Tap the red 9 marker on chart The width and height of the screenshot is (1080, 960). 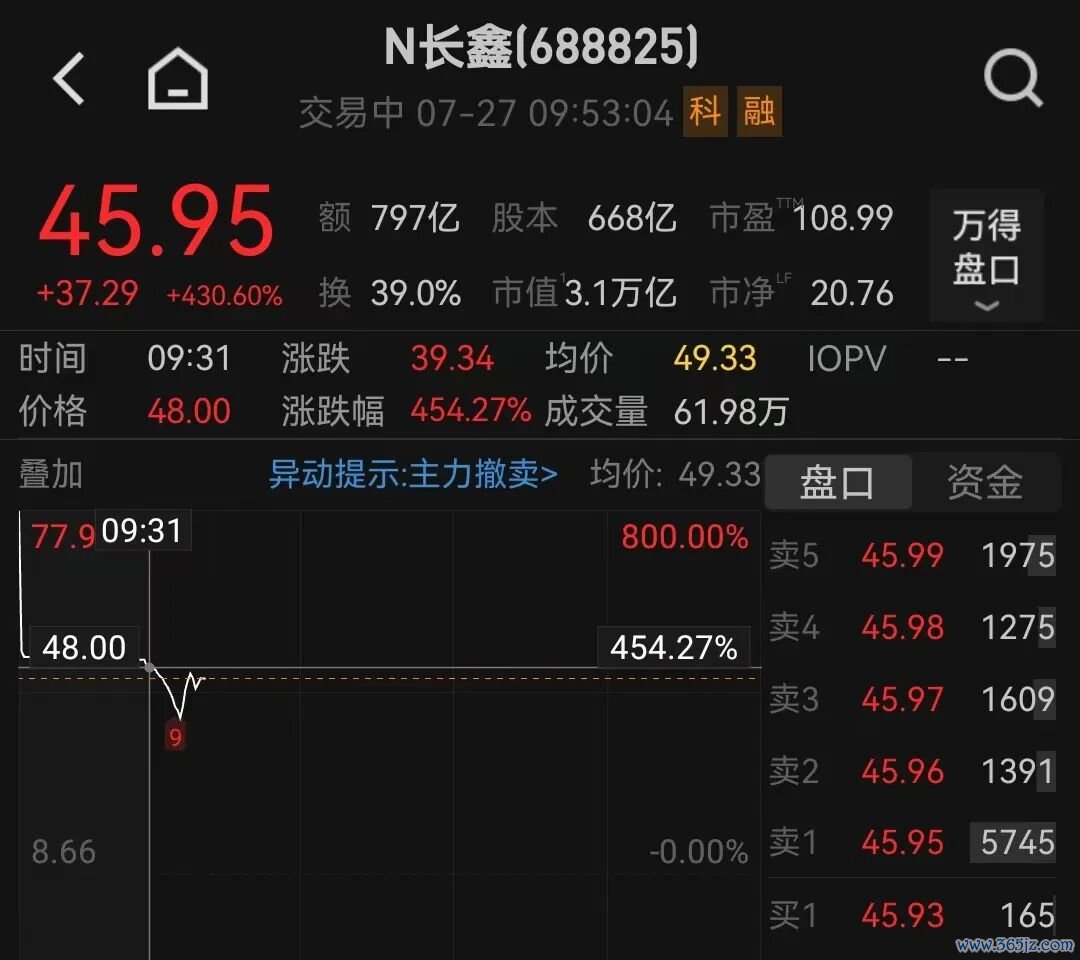tap(176, 738)
